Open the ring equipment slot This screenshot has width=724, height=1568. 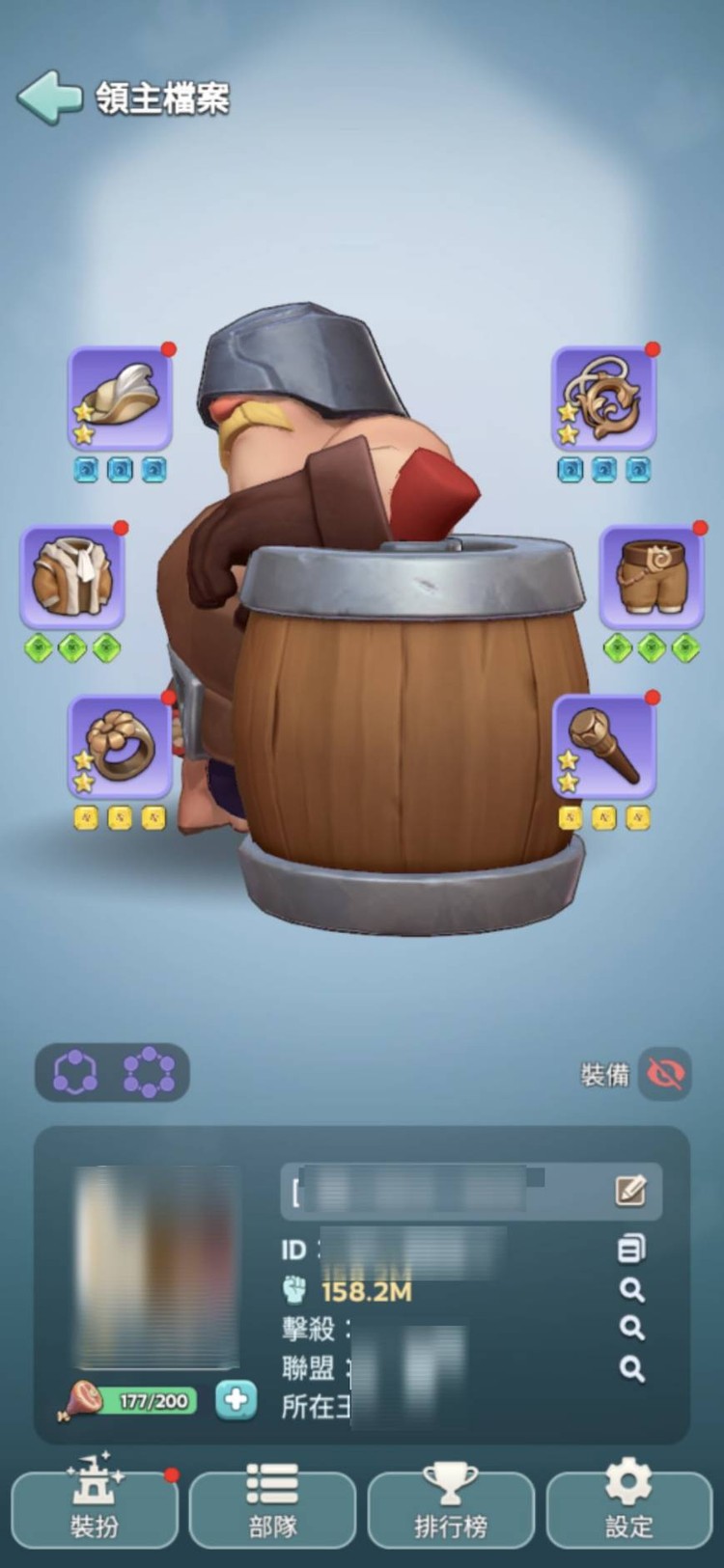120,746
